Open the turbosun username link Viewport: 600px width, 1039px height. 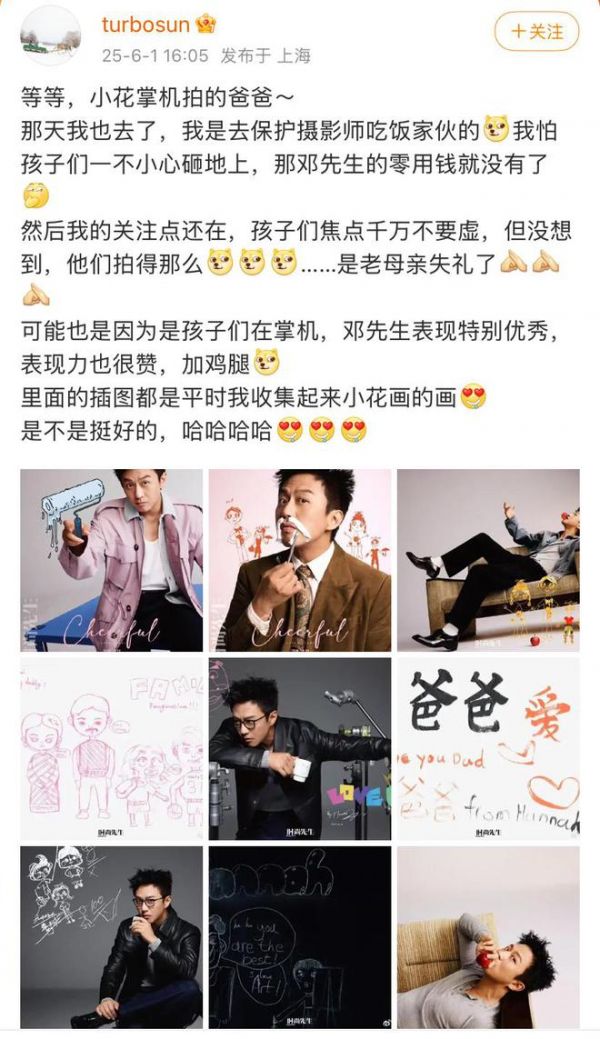[144, 24]
